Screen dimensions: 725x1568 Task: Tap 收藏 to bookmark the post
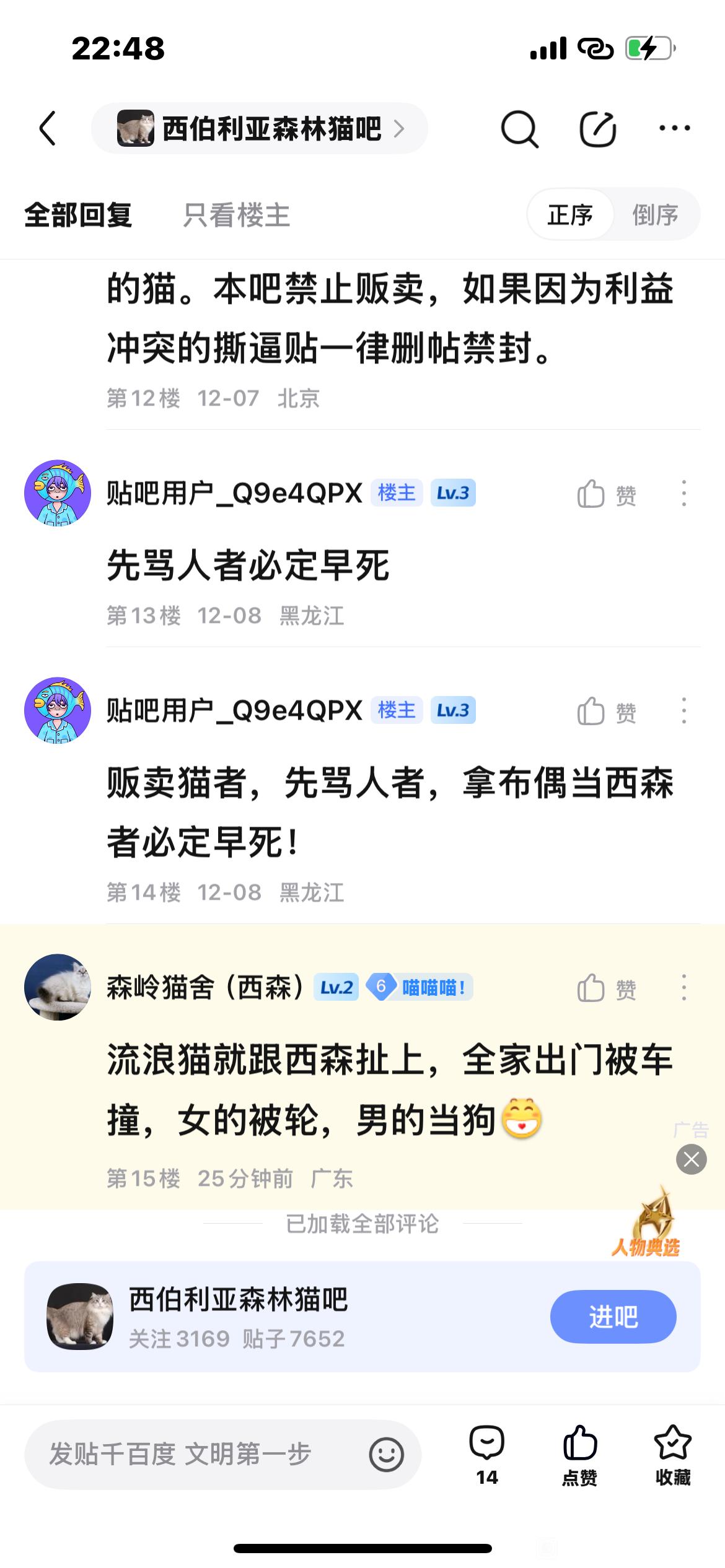(673, 1455)
